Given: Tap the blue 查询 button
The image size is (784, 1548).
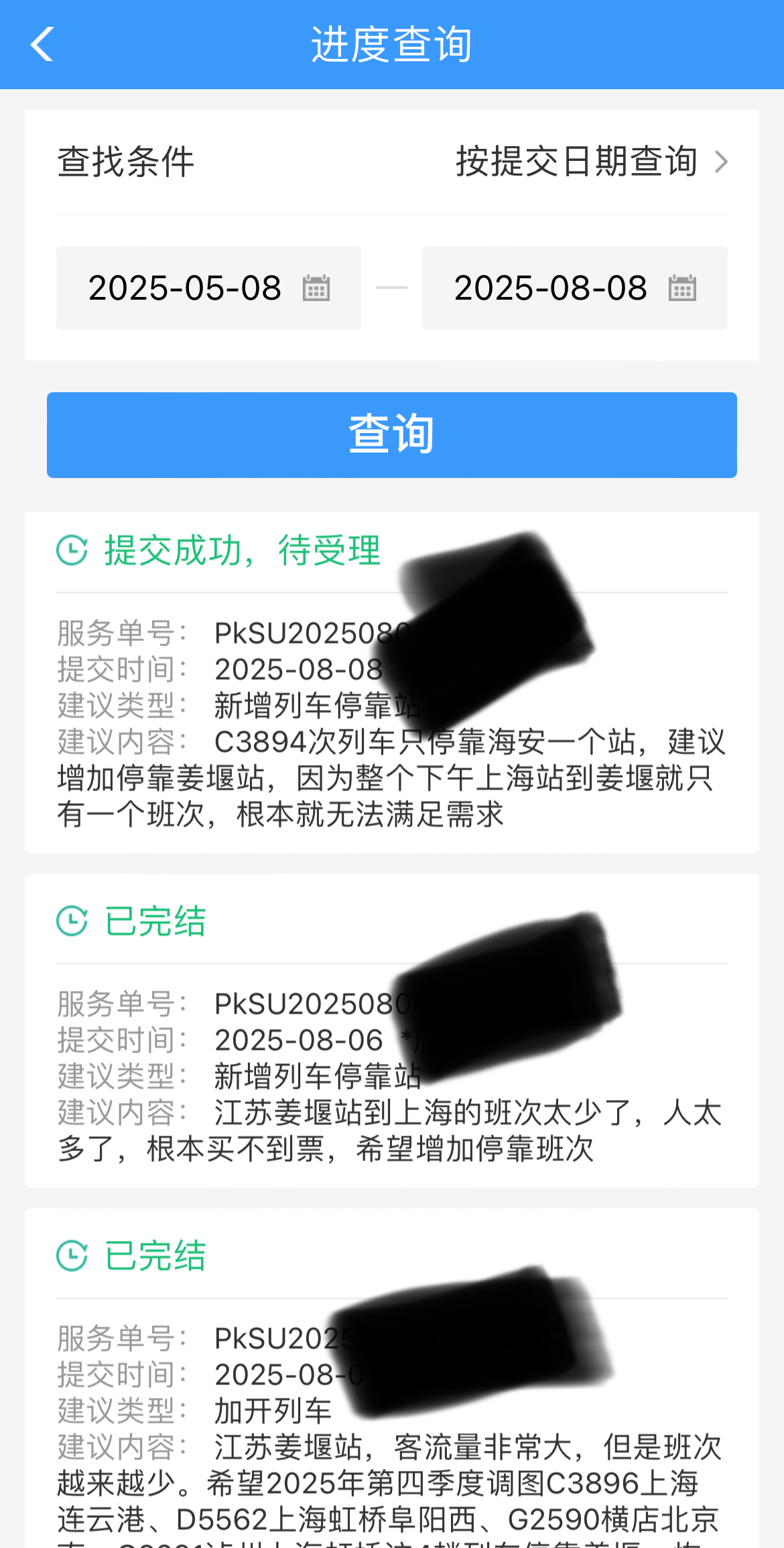Looking at the screenshot, I should [392, 435].
